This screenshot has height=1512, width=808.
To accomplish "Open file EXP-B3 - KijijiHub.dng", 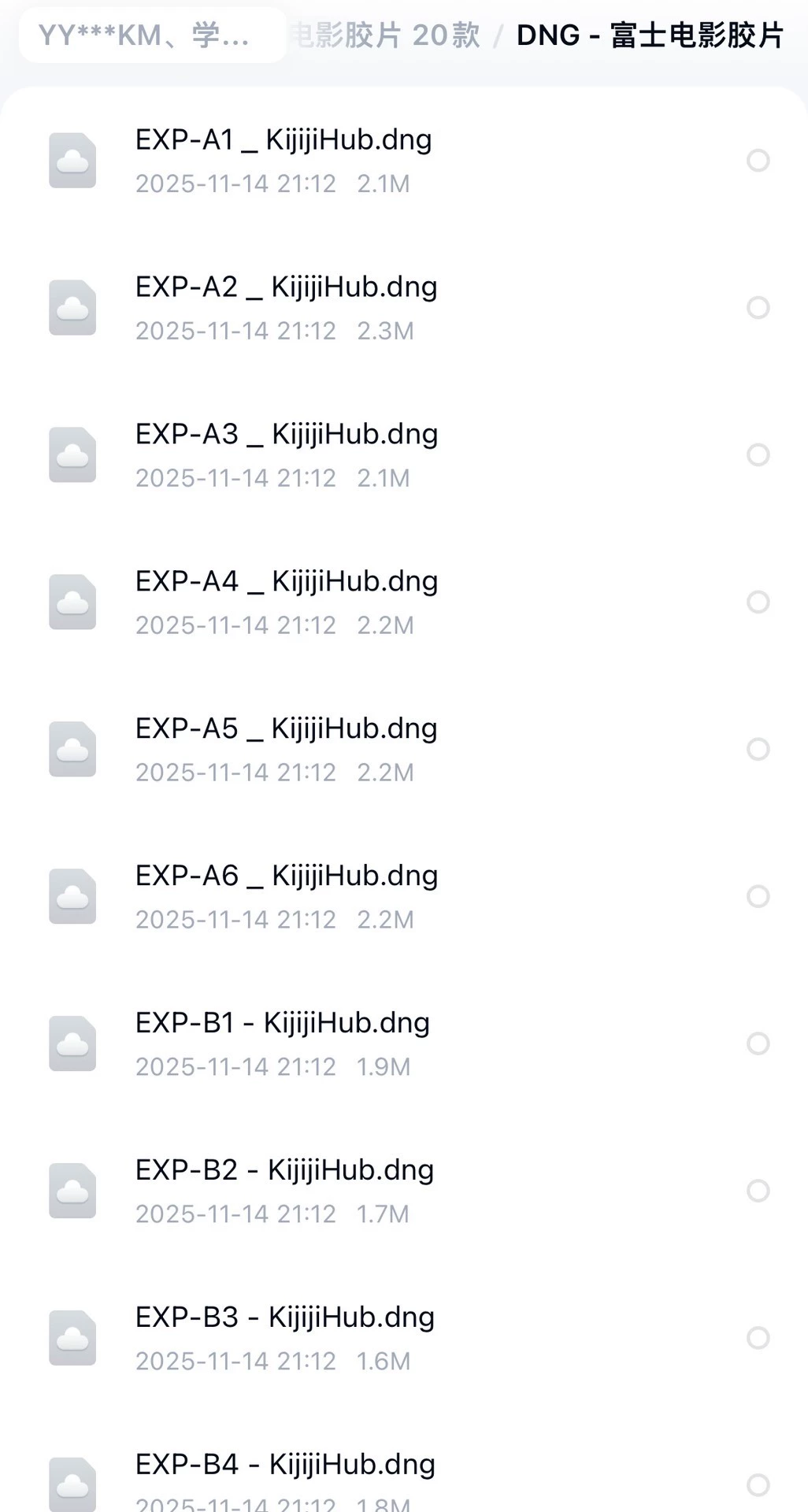I will tap(284, 1318).
